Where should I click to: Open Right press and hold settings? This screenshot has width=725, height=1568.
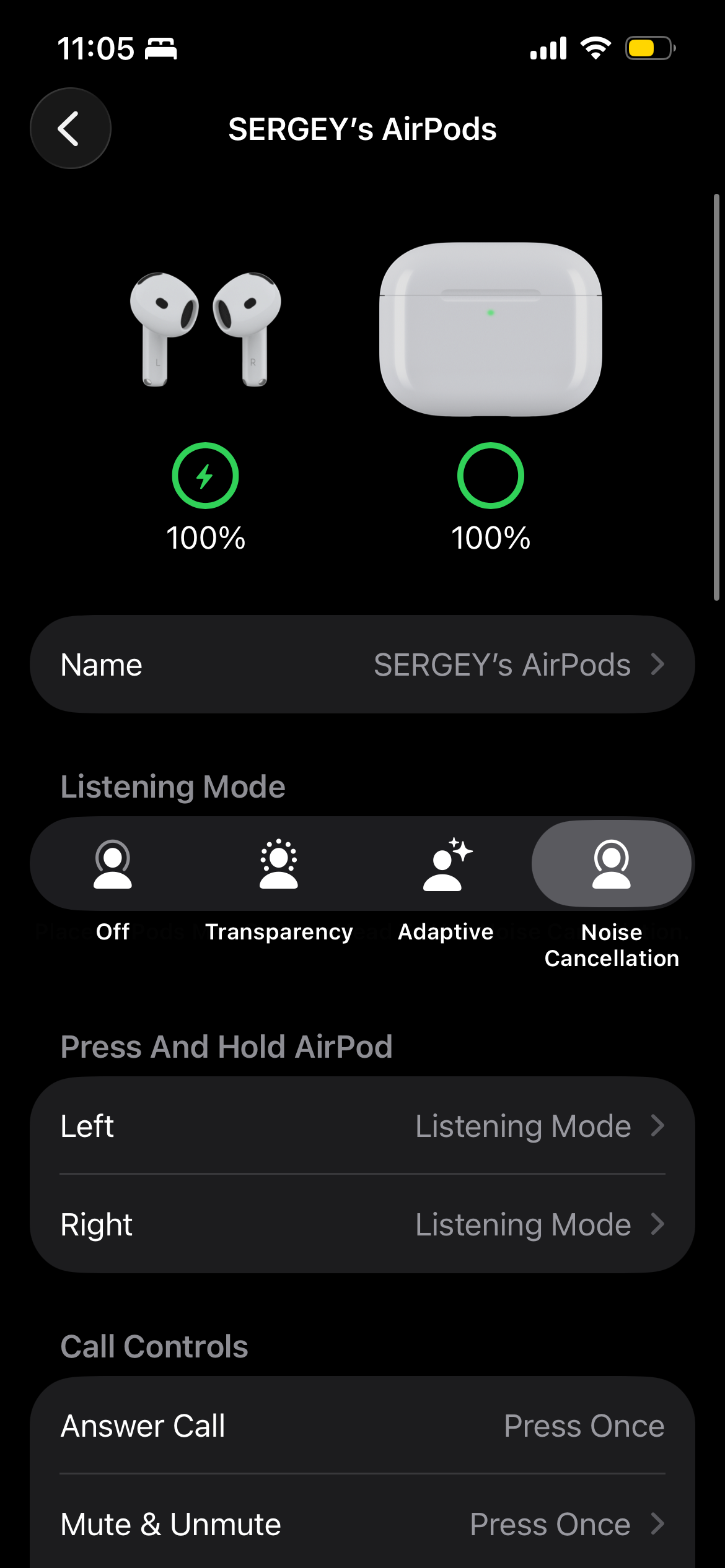362,1224
